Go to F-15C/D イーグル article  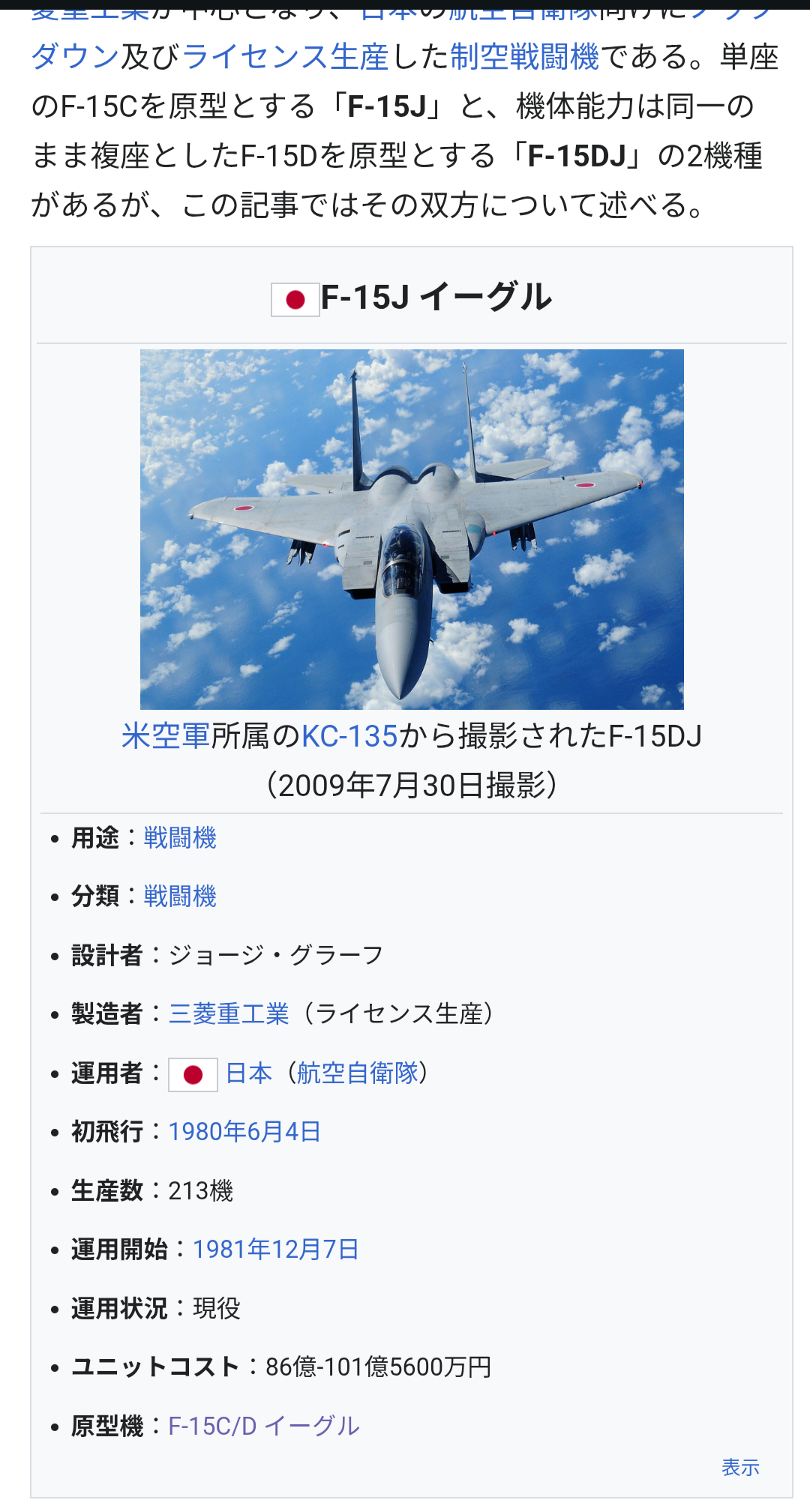(264, 1426)
